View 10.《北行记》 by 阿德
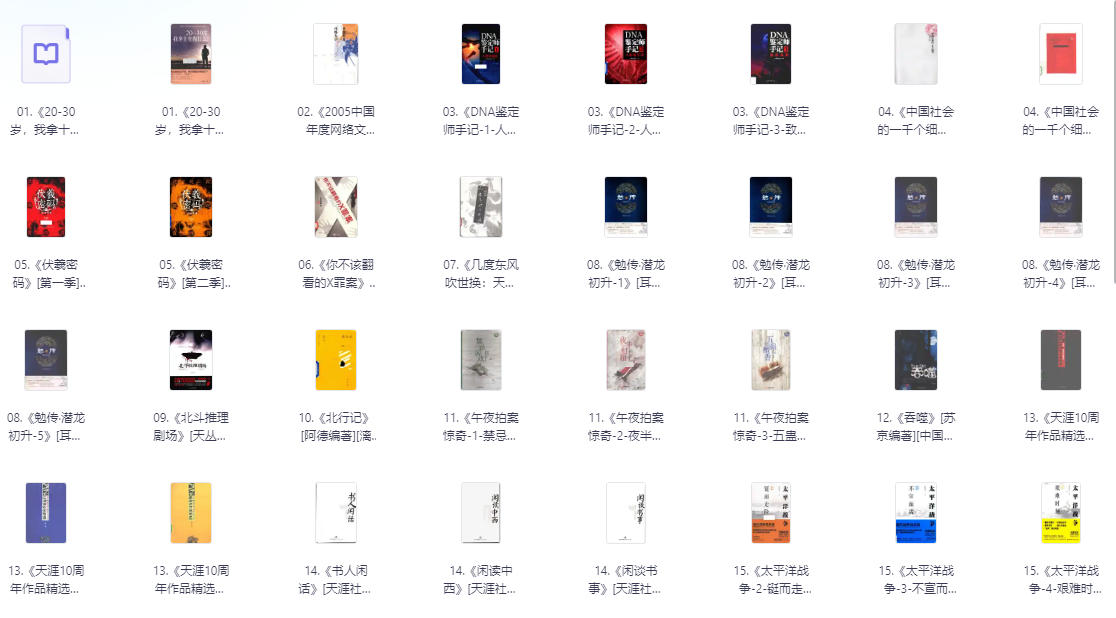Screen dimensions: 1116x618 pyautogui.click(x=336, y=360)
